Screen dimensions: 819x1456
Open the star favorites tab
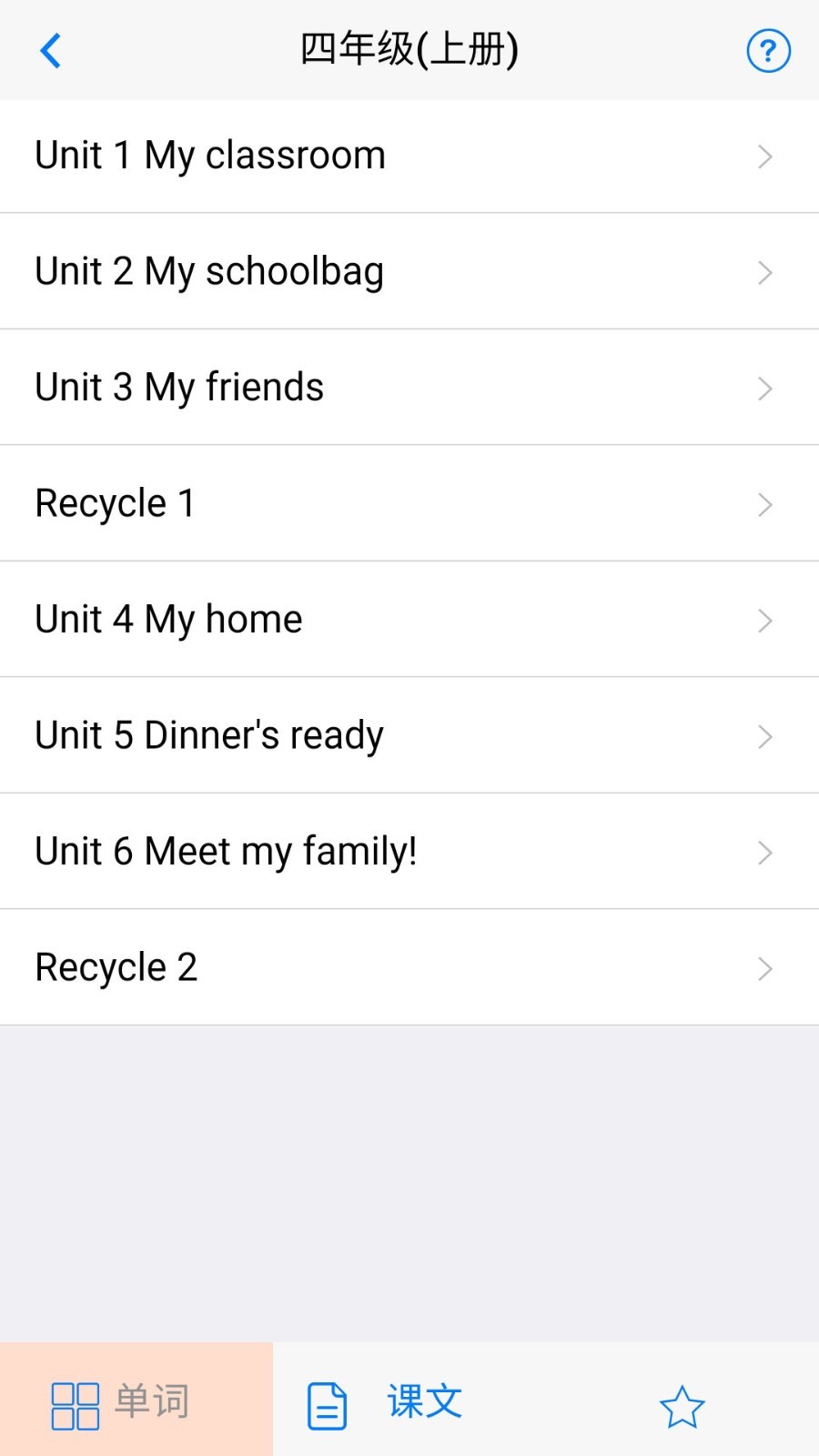[682, 1406]
